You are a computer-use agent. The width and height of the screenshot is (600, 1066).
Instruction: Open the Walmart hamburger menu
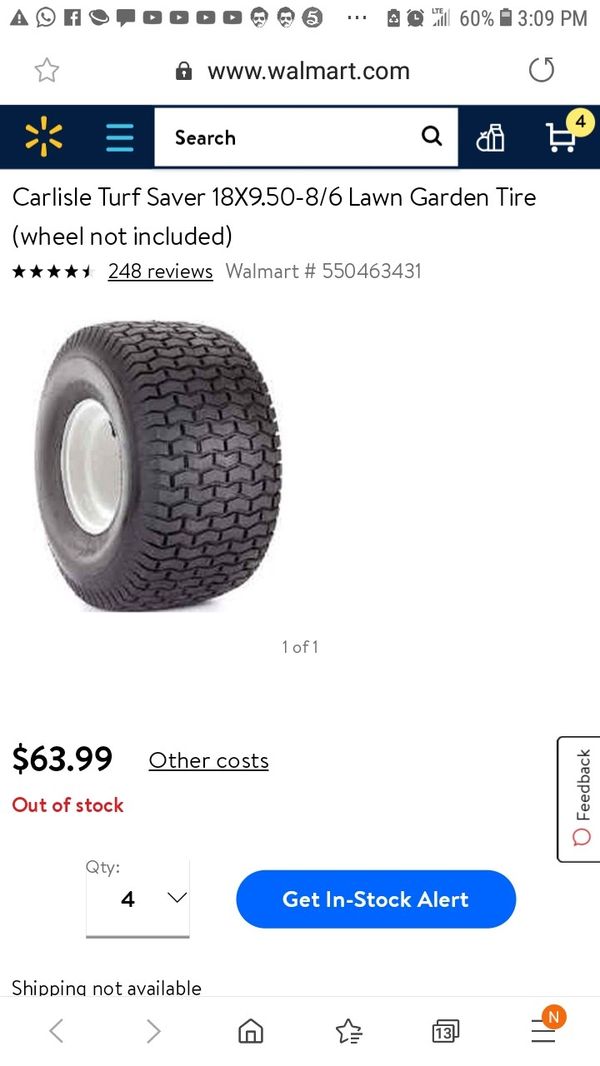(x=119, y=137)
